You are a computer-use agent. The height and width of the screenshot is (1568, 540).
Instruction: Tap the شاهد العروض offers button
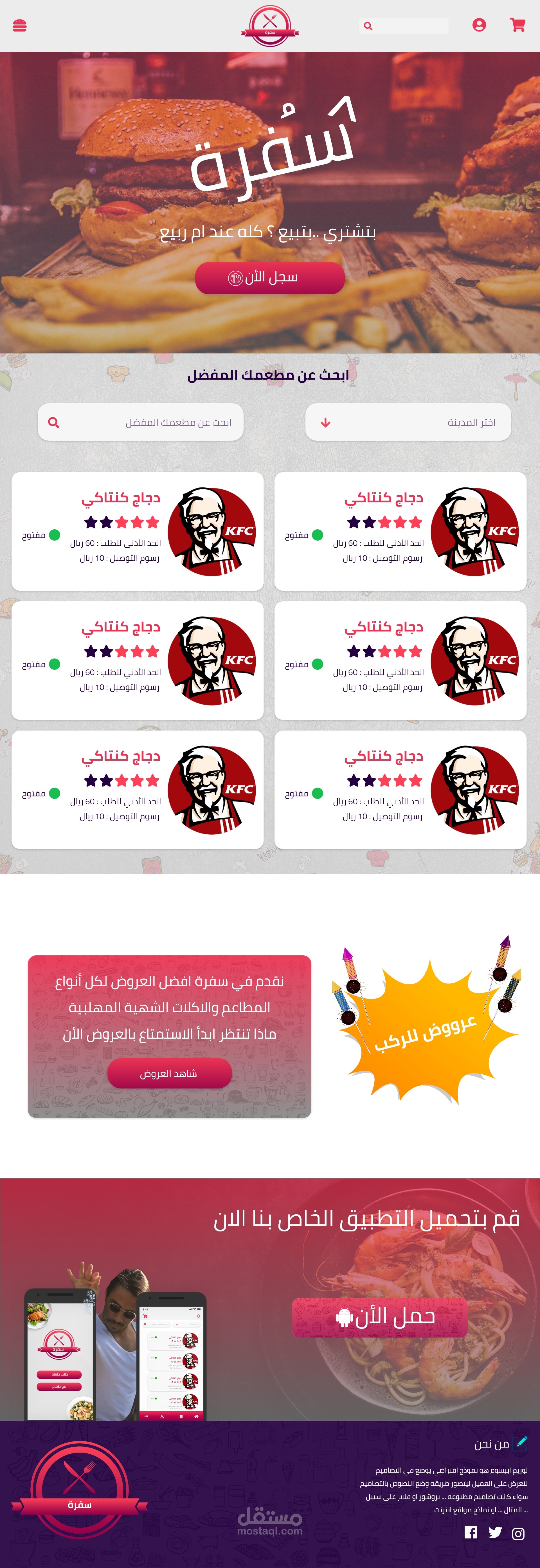coord(170,1073)
